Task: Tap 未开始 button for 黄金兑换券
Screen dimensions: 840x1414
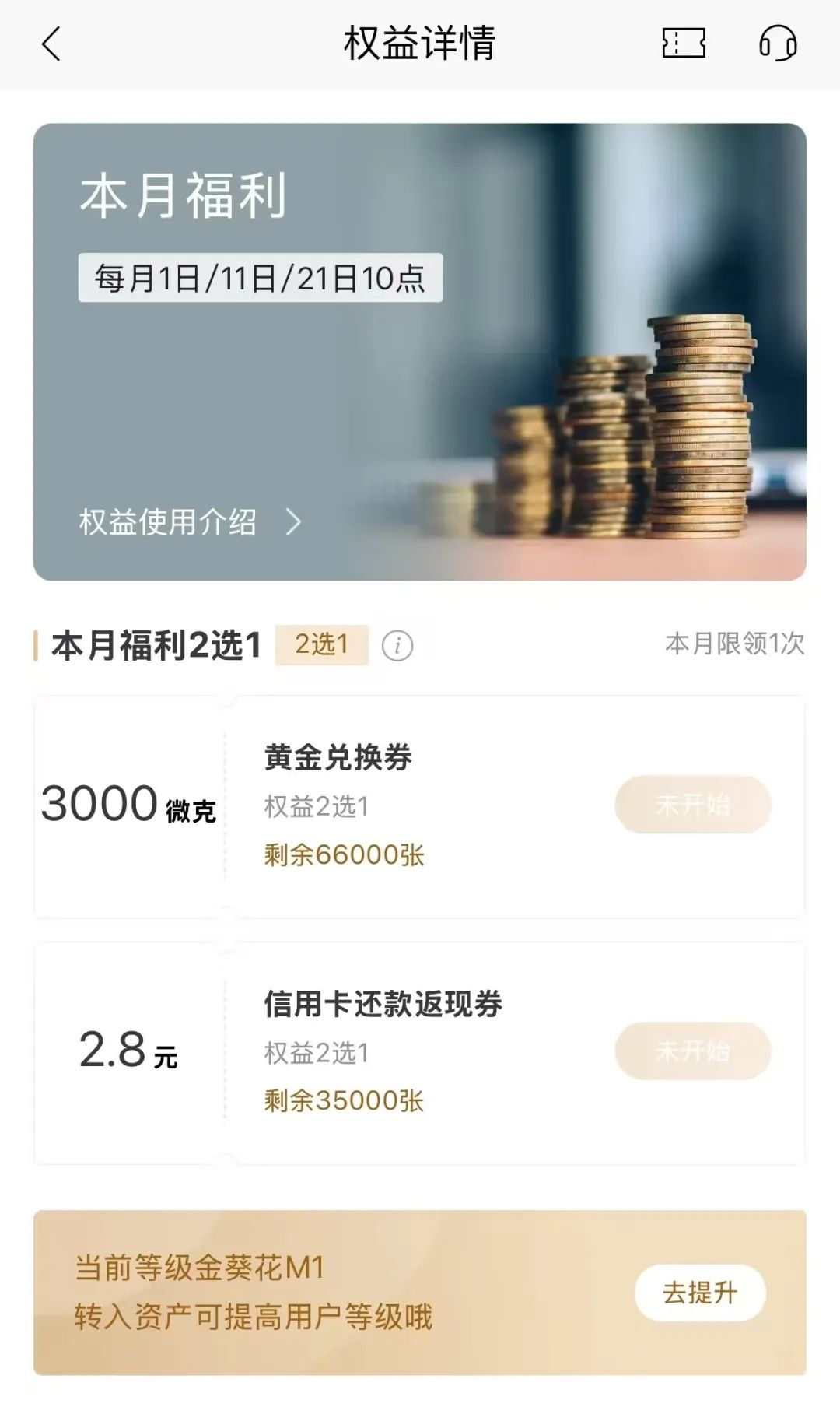Action: pos(692,805)
